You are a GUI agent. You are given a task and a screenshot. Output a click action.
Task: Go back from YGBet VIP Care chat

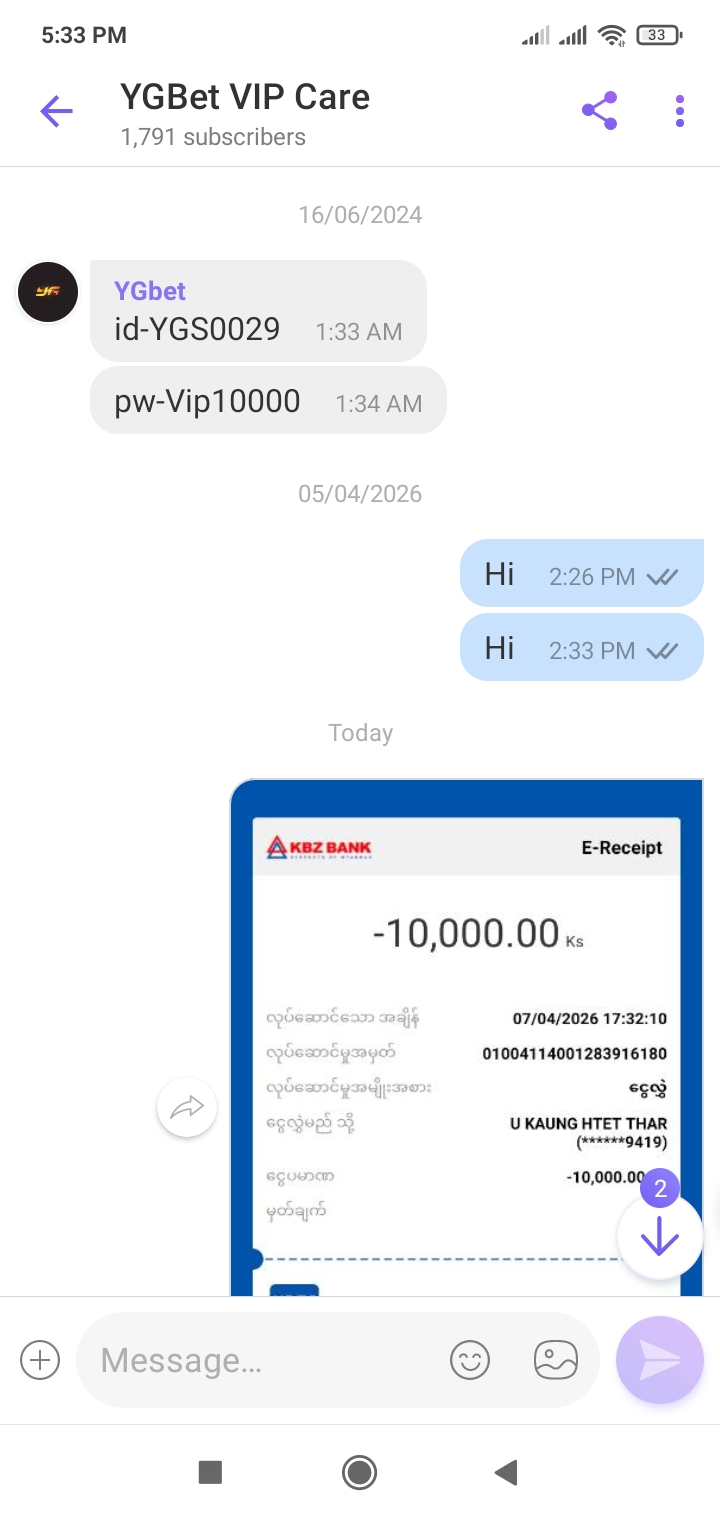(56, 111)
